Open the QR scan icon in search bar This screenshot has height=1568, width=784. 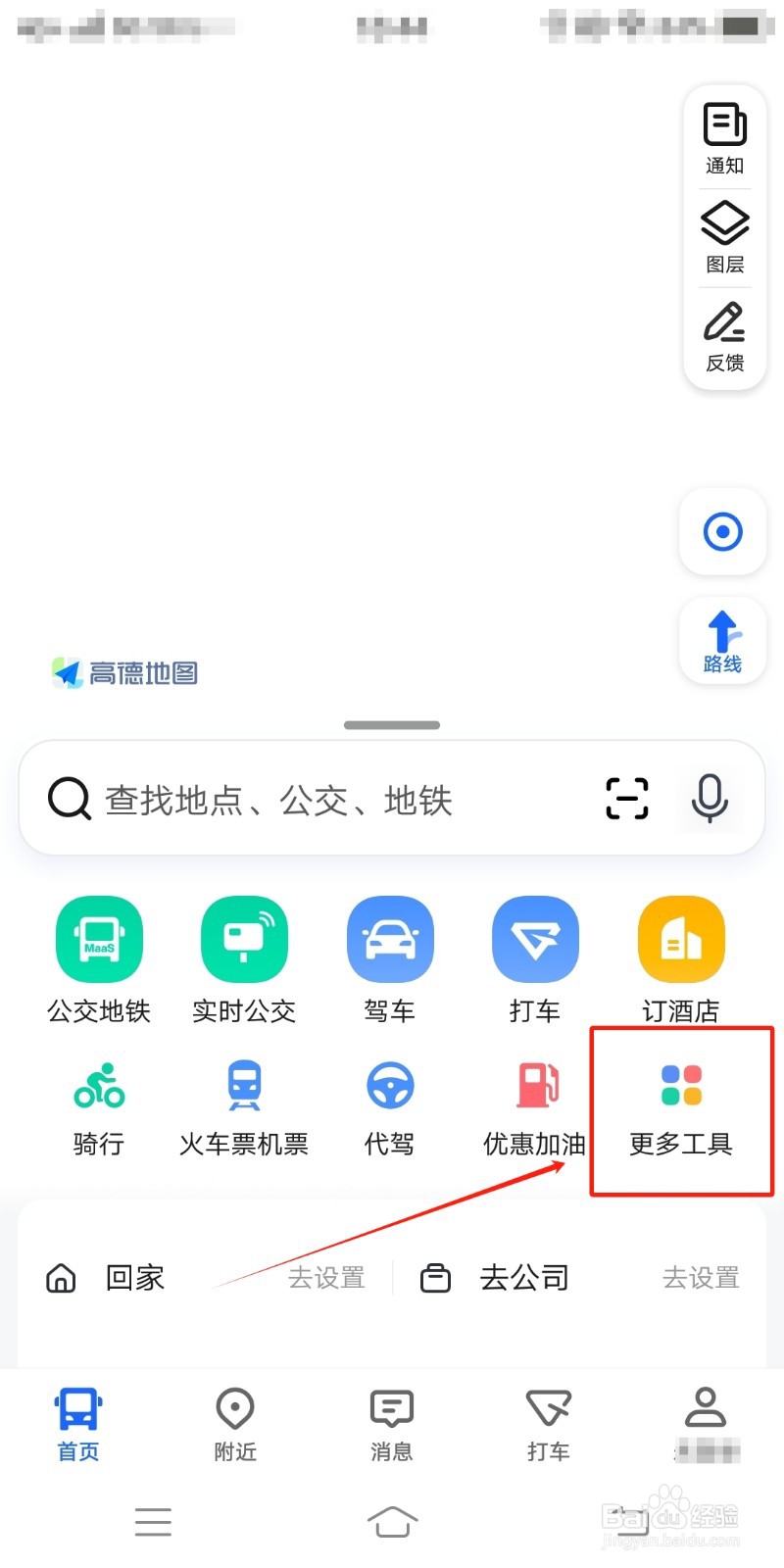click(x=627, y=799)
